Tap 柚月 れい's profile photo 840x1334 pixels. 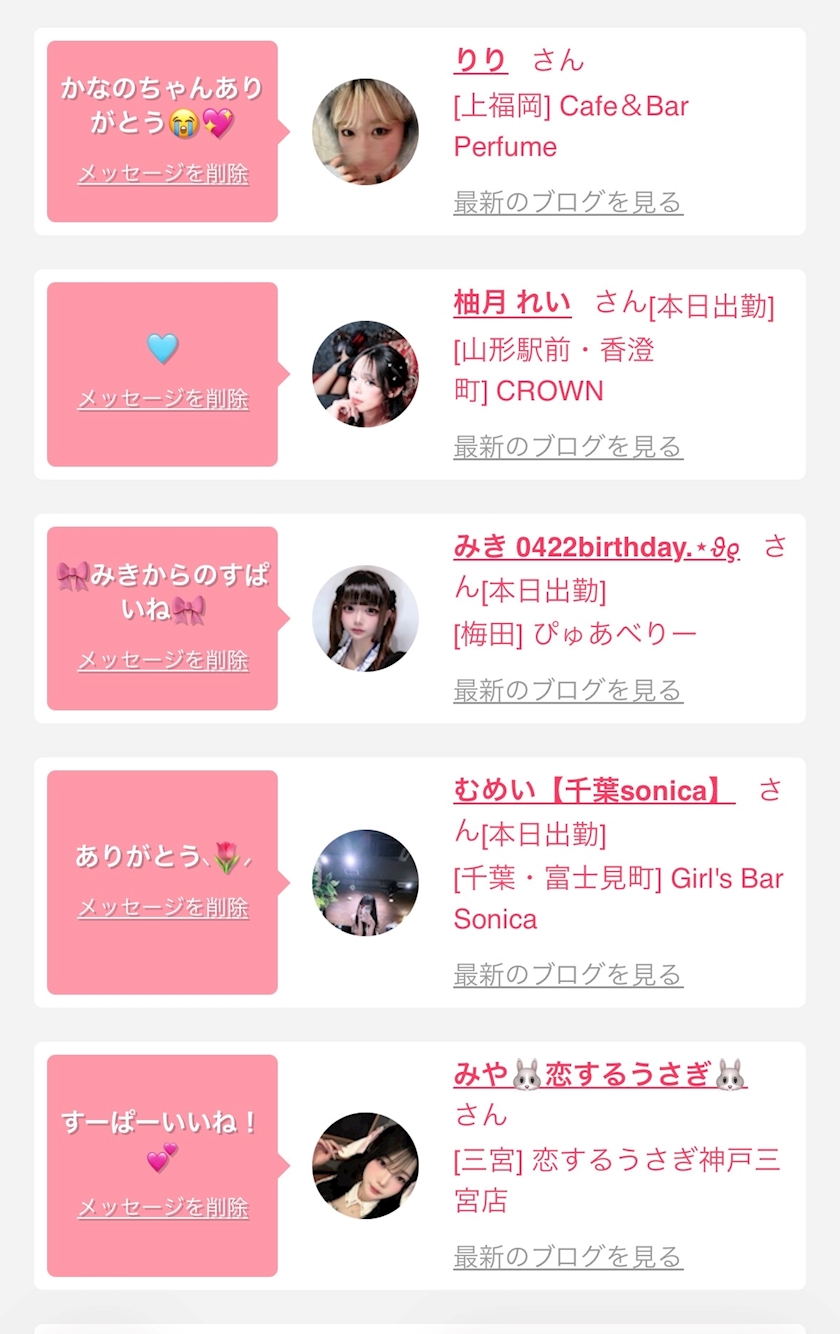click(365, 374)
